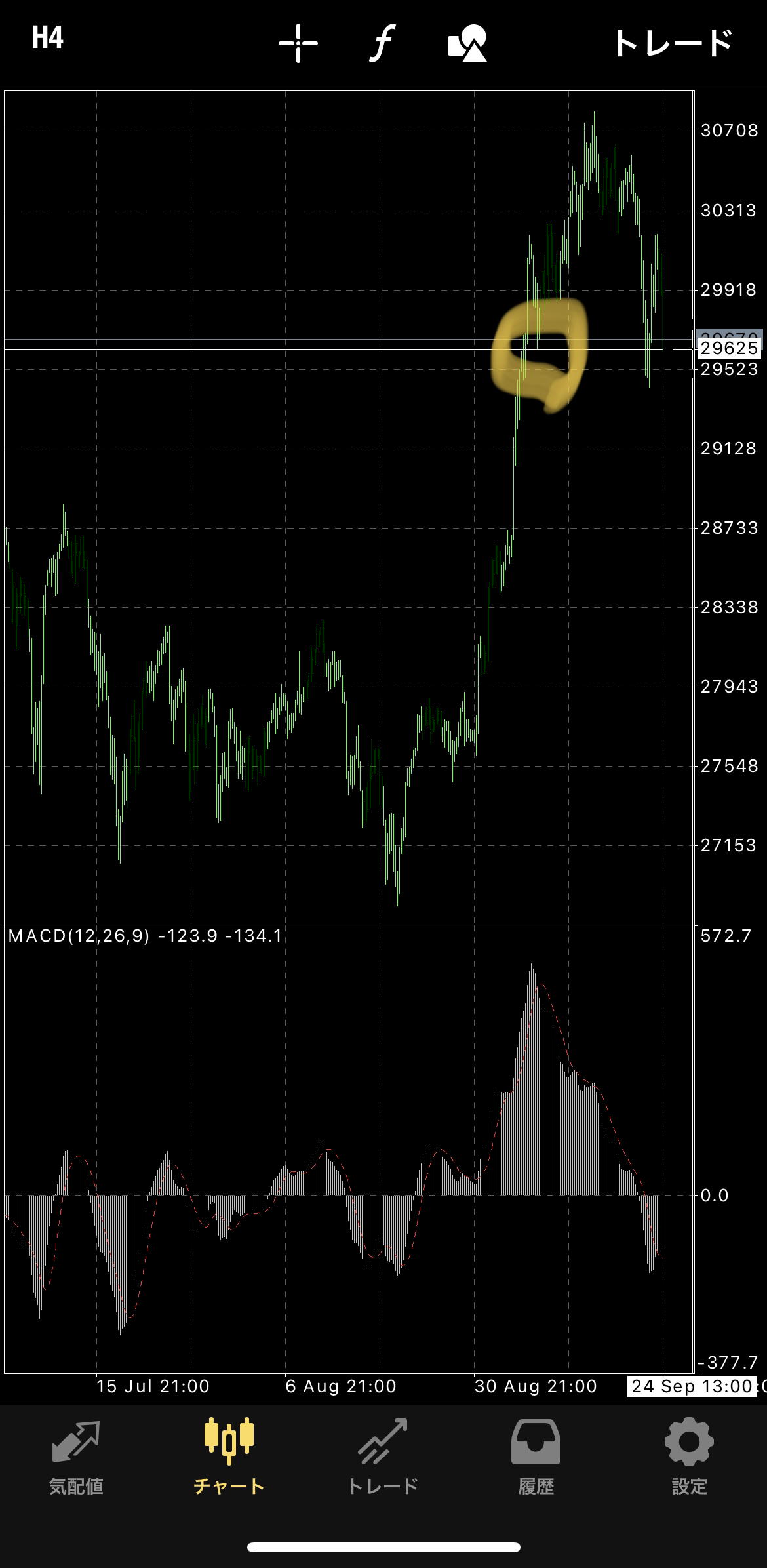The image size is (767, 1568).
Task: Open the indicators function menu
Action: [x=382, y=43]
